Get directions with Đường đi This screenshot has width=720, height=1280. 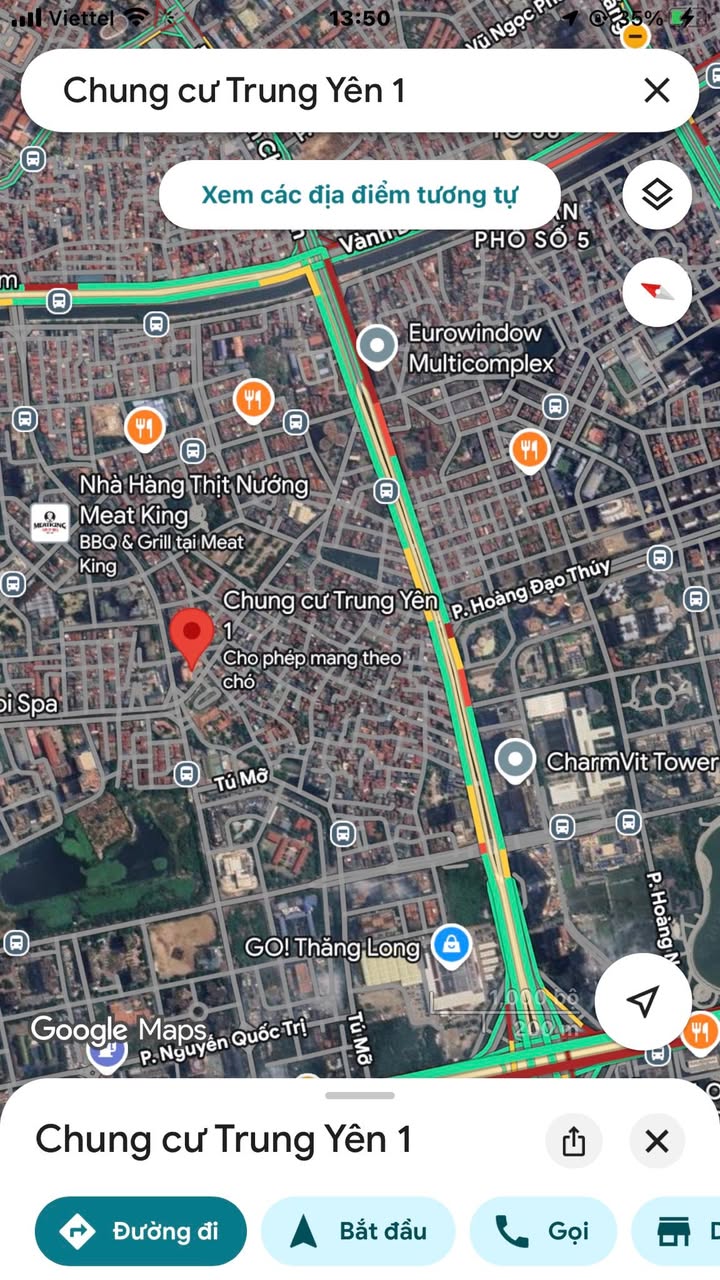pos(141,1231)
